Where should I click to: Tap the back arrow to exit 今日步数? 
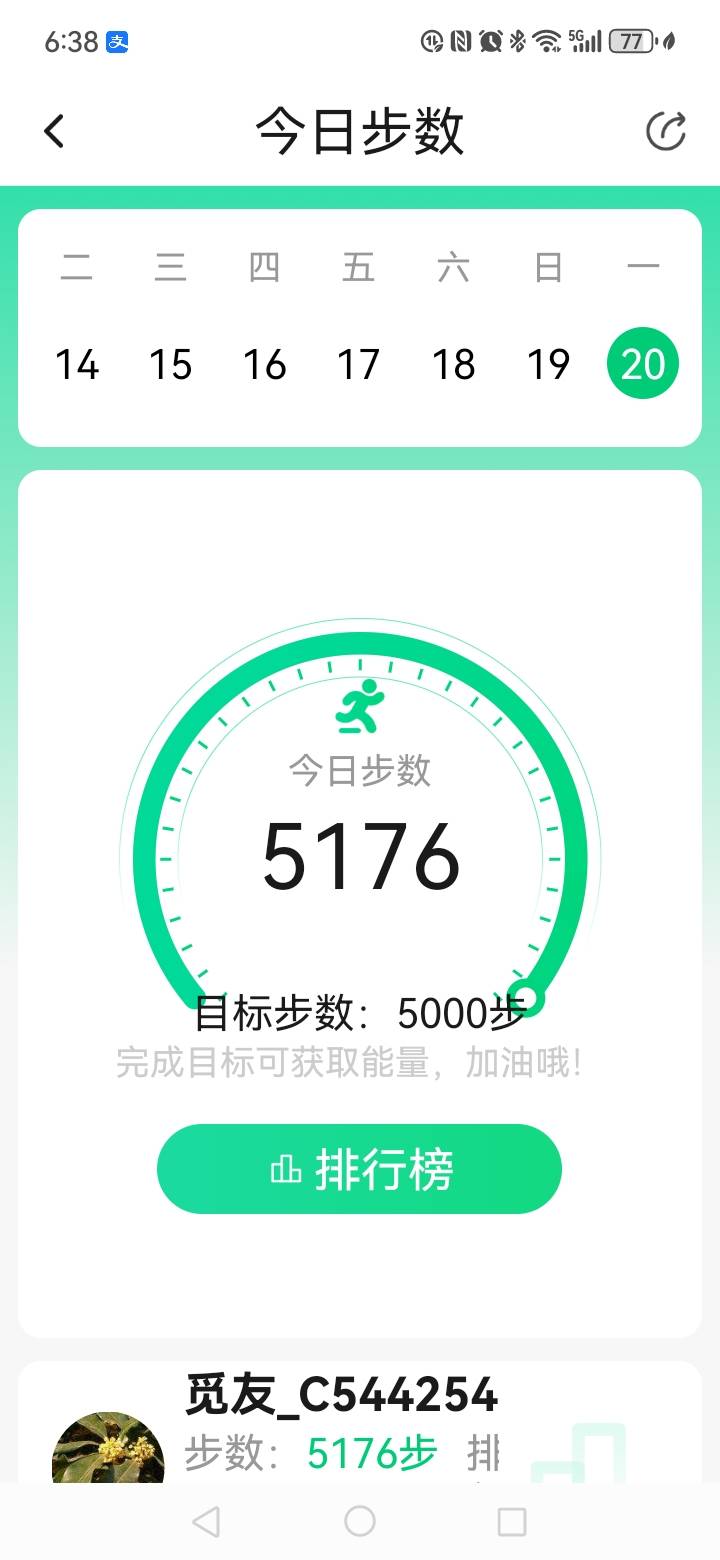click(55, 130)
